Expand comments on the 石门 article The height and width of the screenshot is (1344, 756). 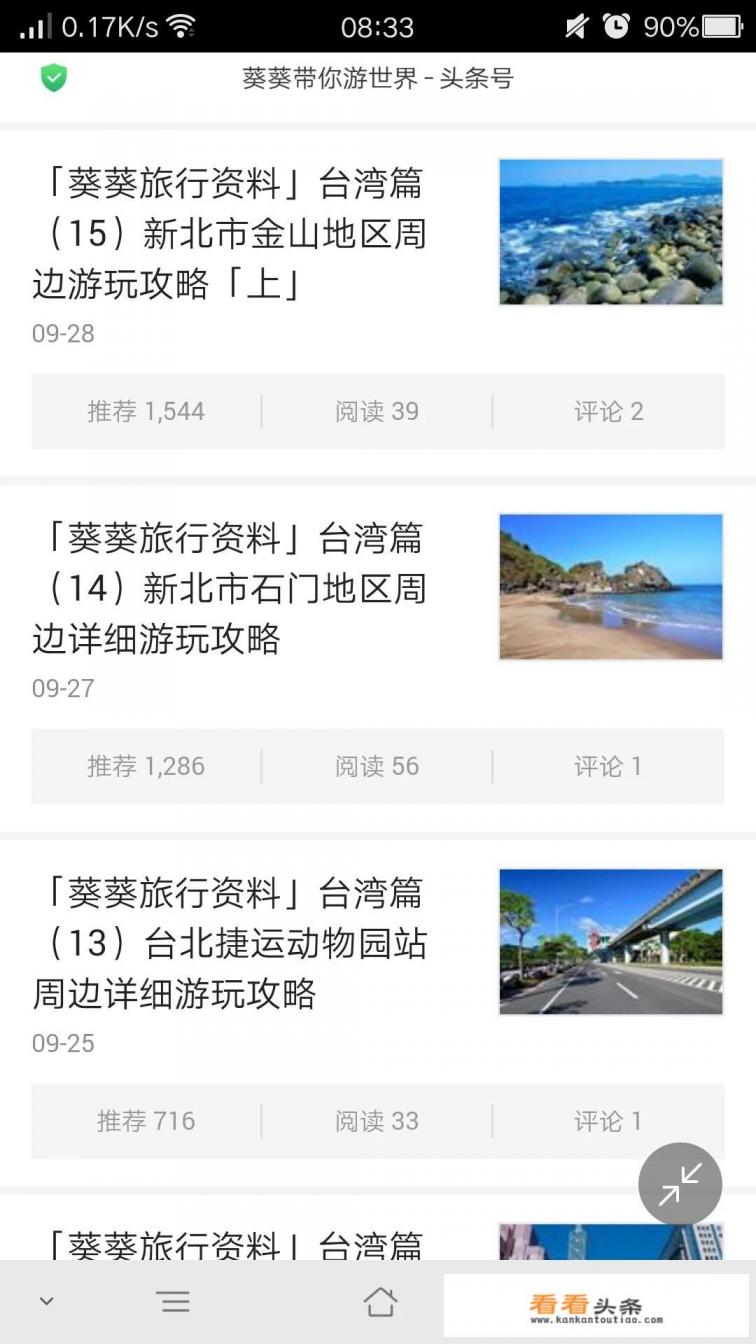pyautogui.click(x=608, y=766)
